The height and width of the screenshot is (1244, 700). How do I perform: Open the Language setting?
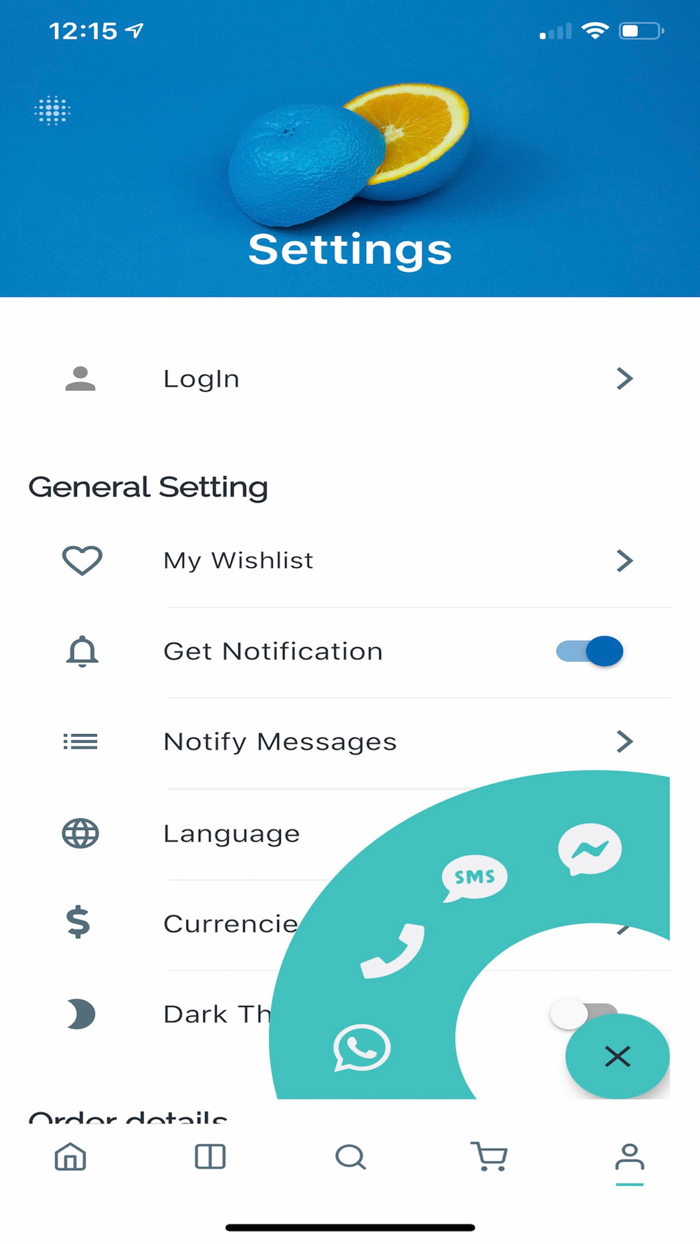click(231, 834)
